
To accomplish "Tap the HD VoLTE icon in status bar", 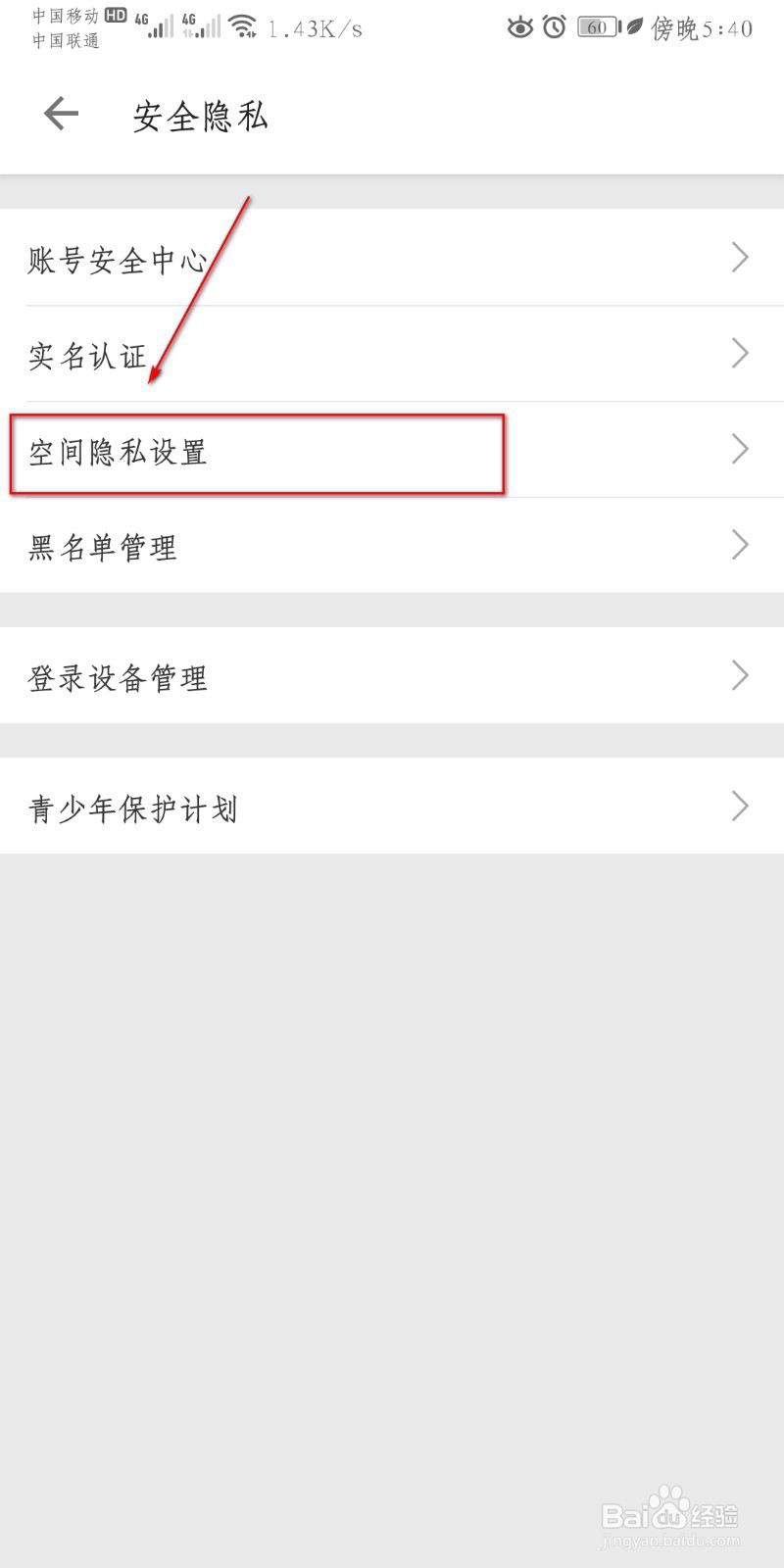I will pyautogui.click(x=116, y=15).
